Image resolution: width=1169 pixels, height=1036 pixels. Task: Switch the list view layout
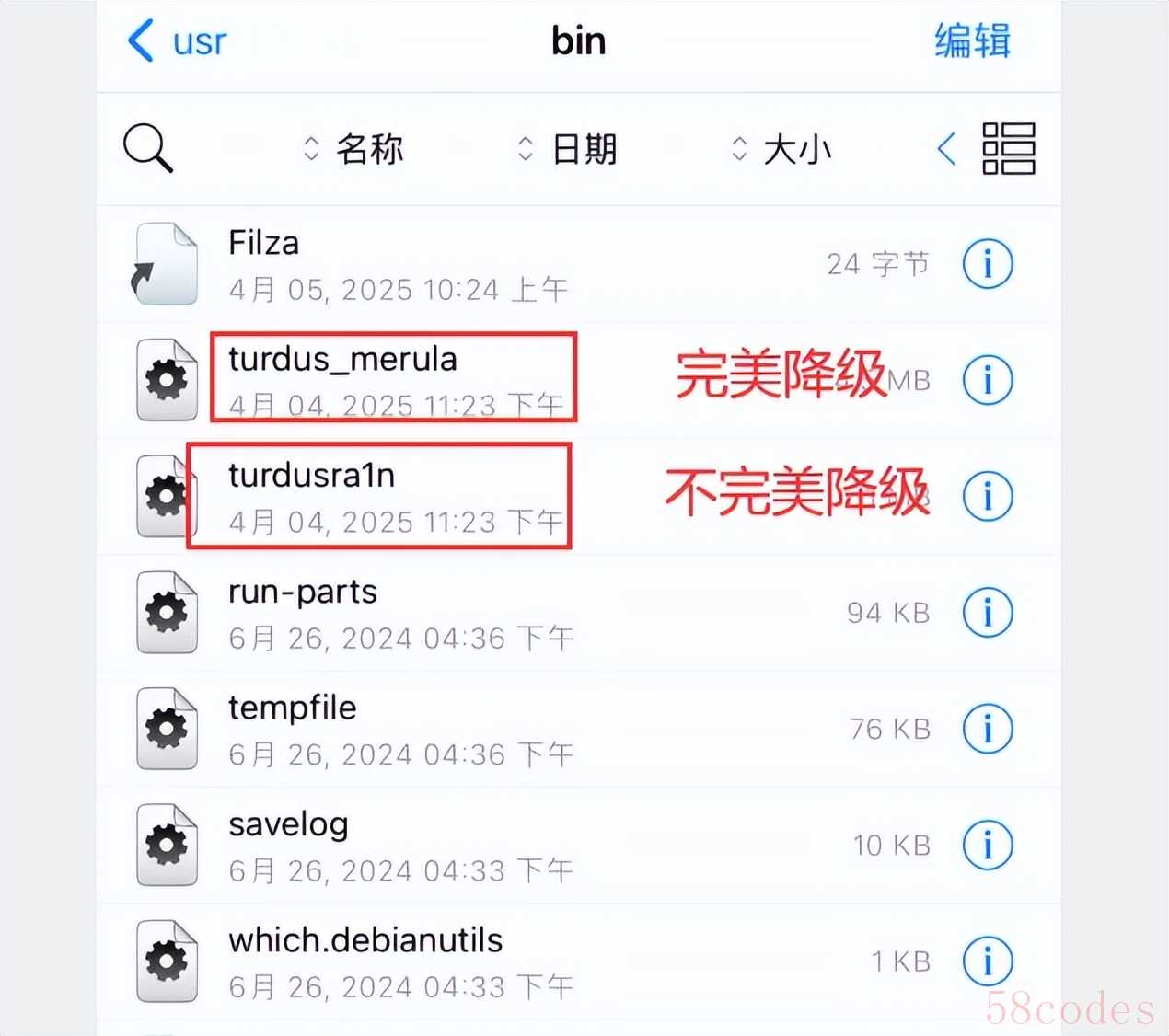click(1008, 148)
